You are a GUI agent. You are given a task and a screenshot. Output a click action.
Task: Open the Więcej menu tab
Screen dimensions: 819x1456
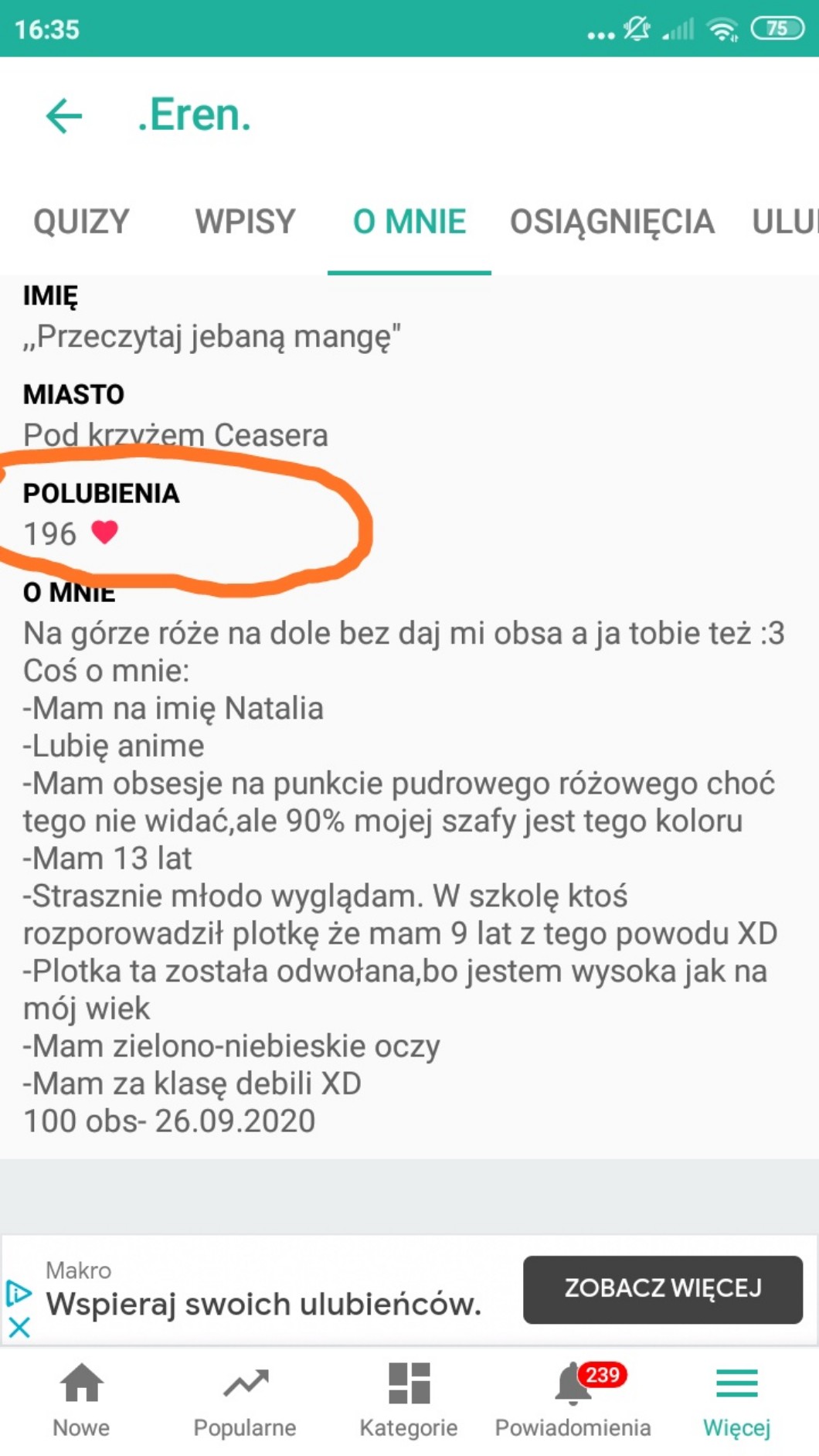(736, 1399)
